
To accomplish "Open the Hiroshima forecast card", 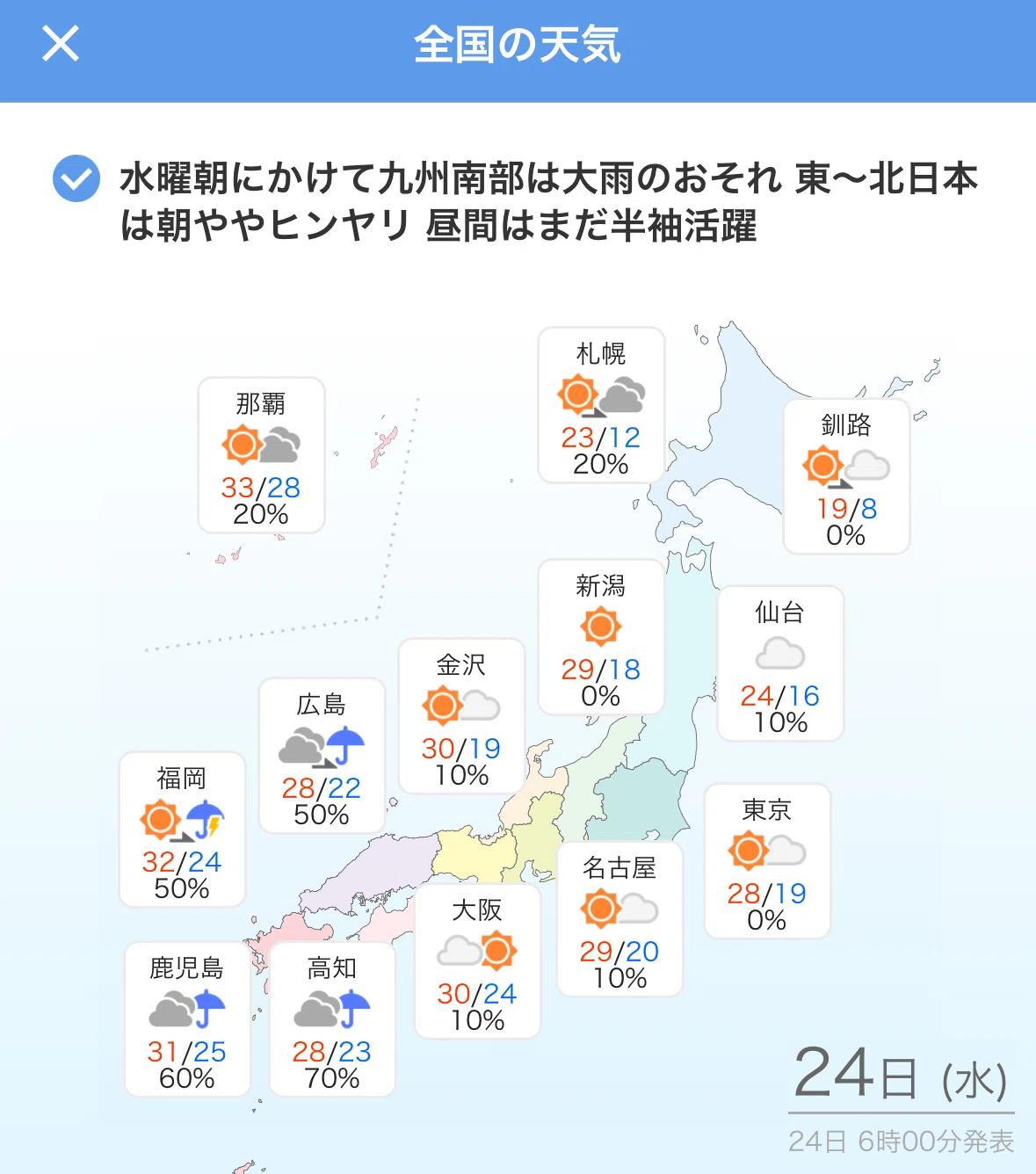I will pyautogui.click(x=322, y=756).
